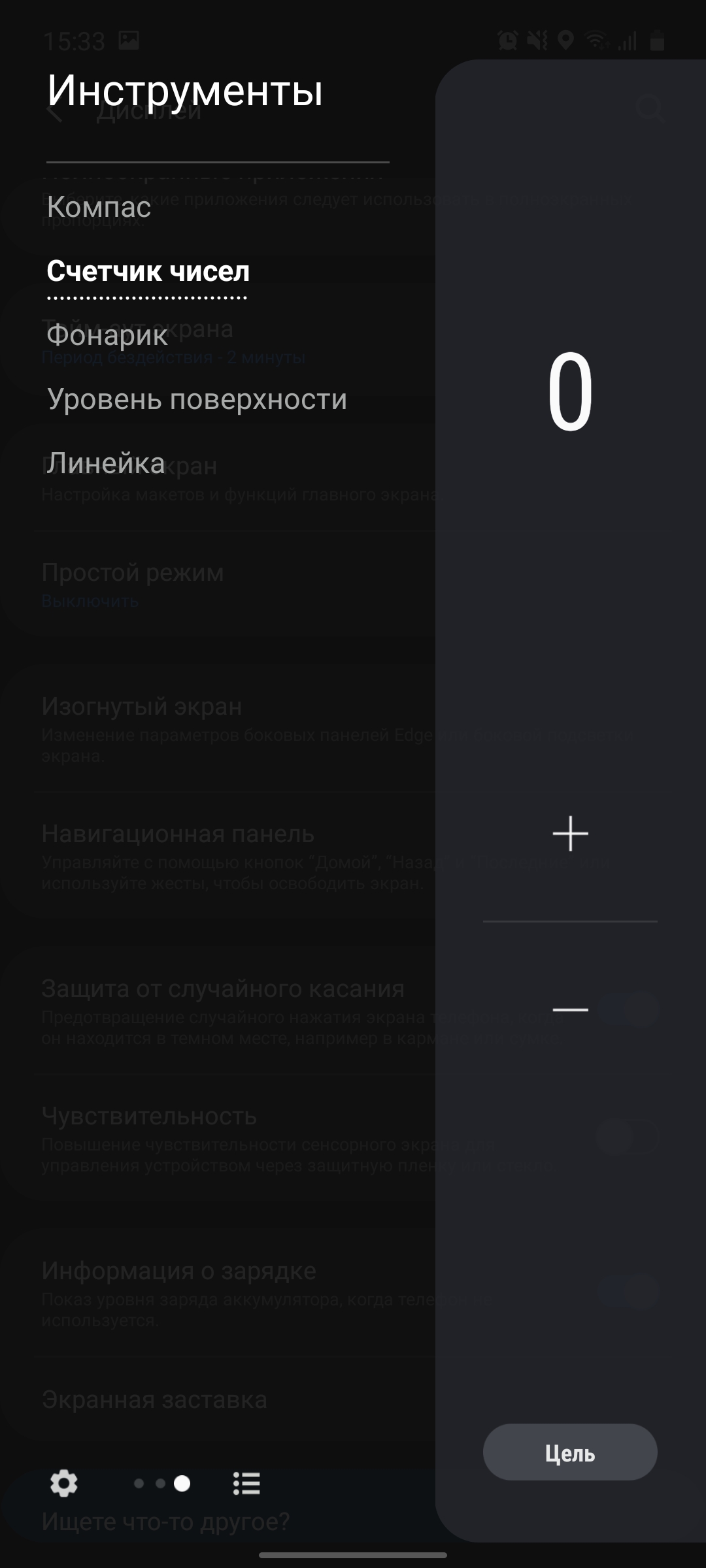706x1568 pixels.
Task: Open the panels list icon
Action: 246,1483
